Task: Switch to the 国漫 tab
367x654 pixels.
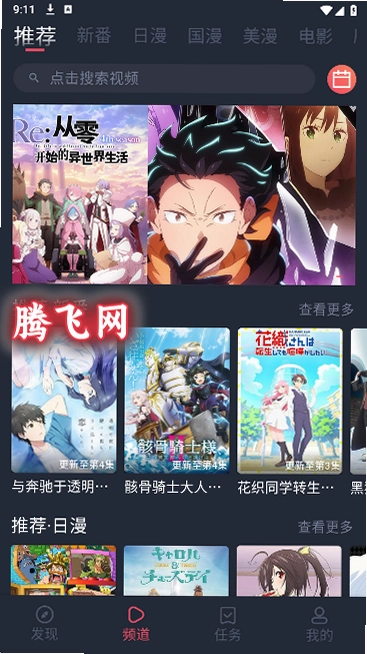Action: coord(205,36)
